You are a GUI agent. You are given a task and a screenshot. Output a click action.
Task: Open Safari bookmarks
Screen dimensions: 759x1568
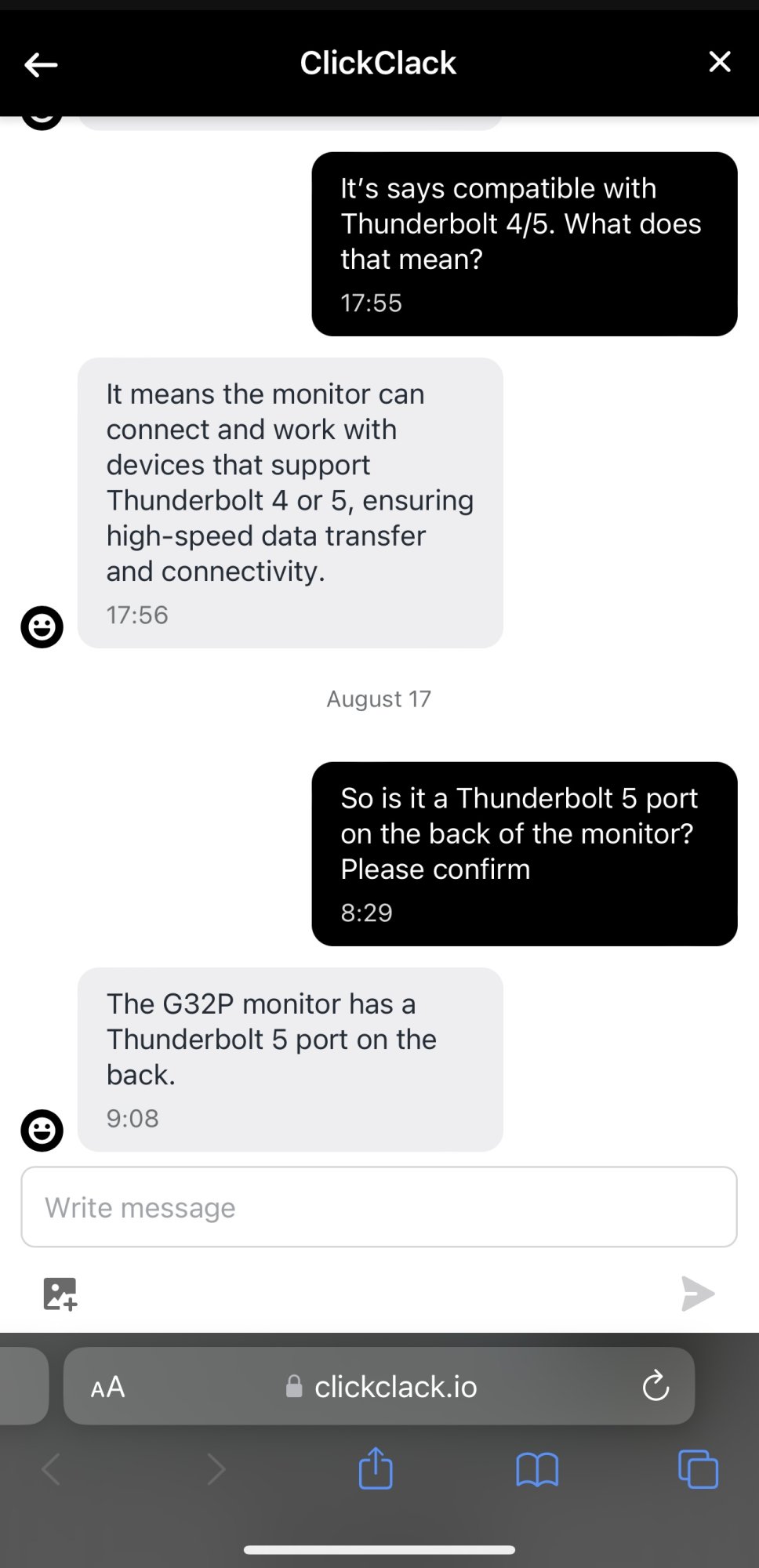(x=537, y=1469)
